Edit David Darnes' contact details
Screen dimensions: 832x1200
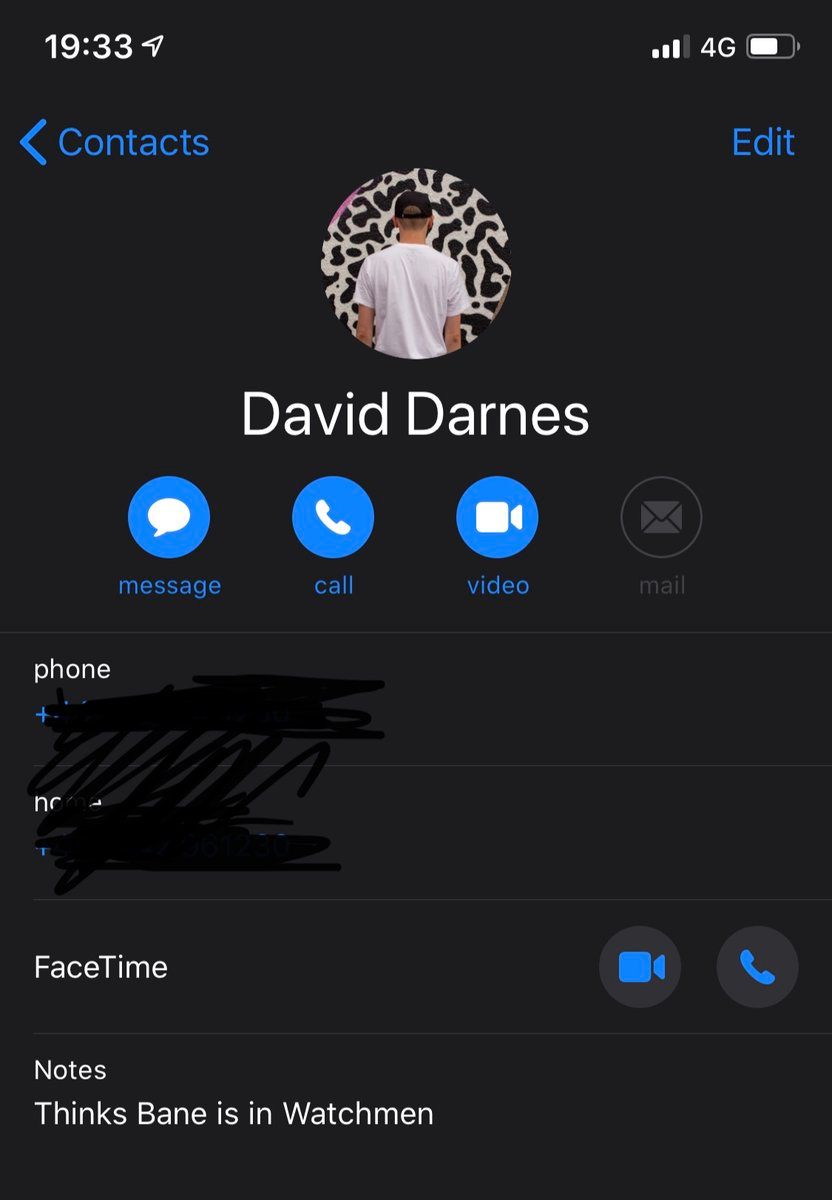pos(762,143)
